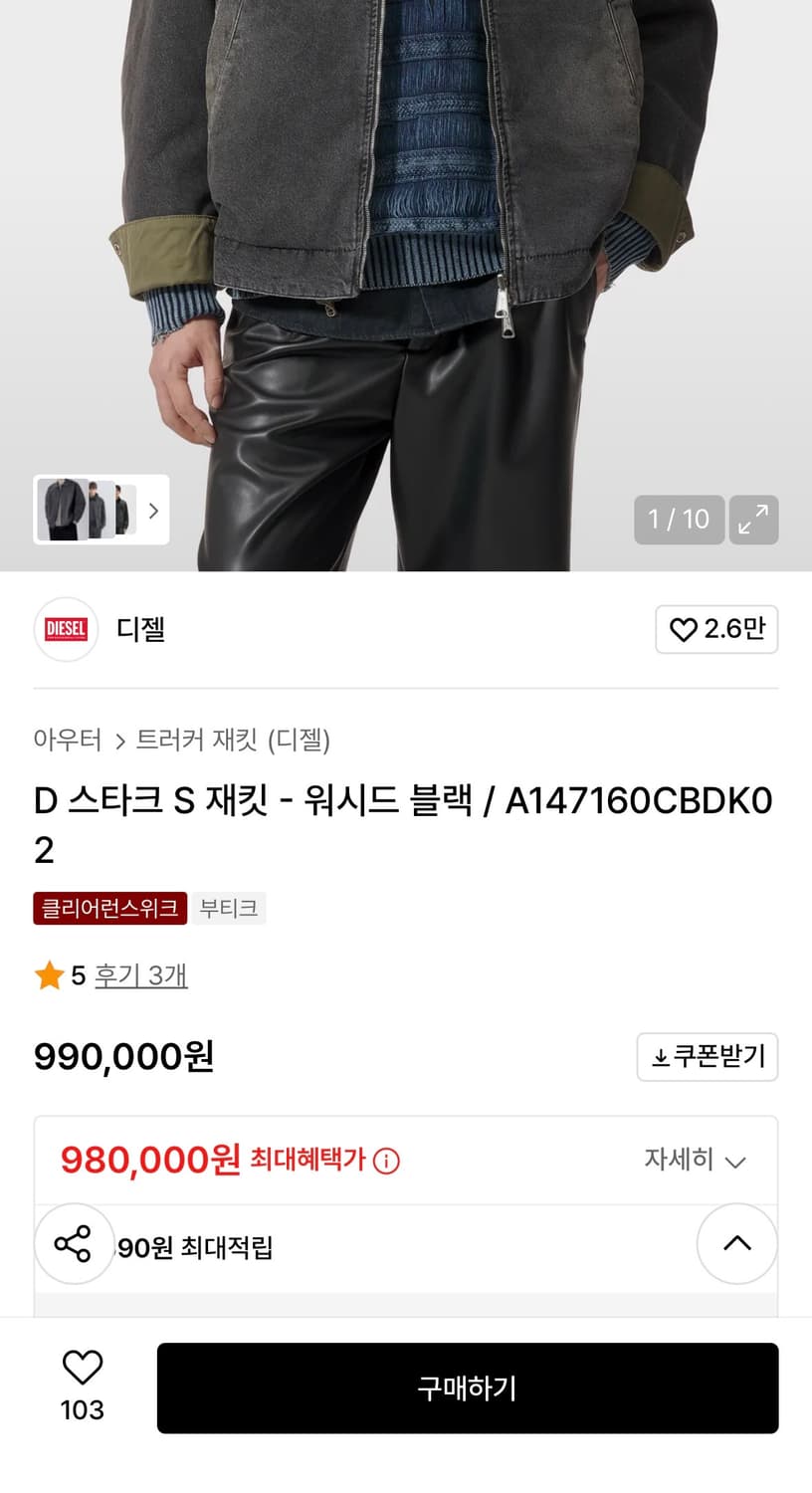Tap the 1 / 10 image counter
Screen dimensions: 812x1493
[679, 520]
